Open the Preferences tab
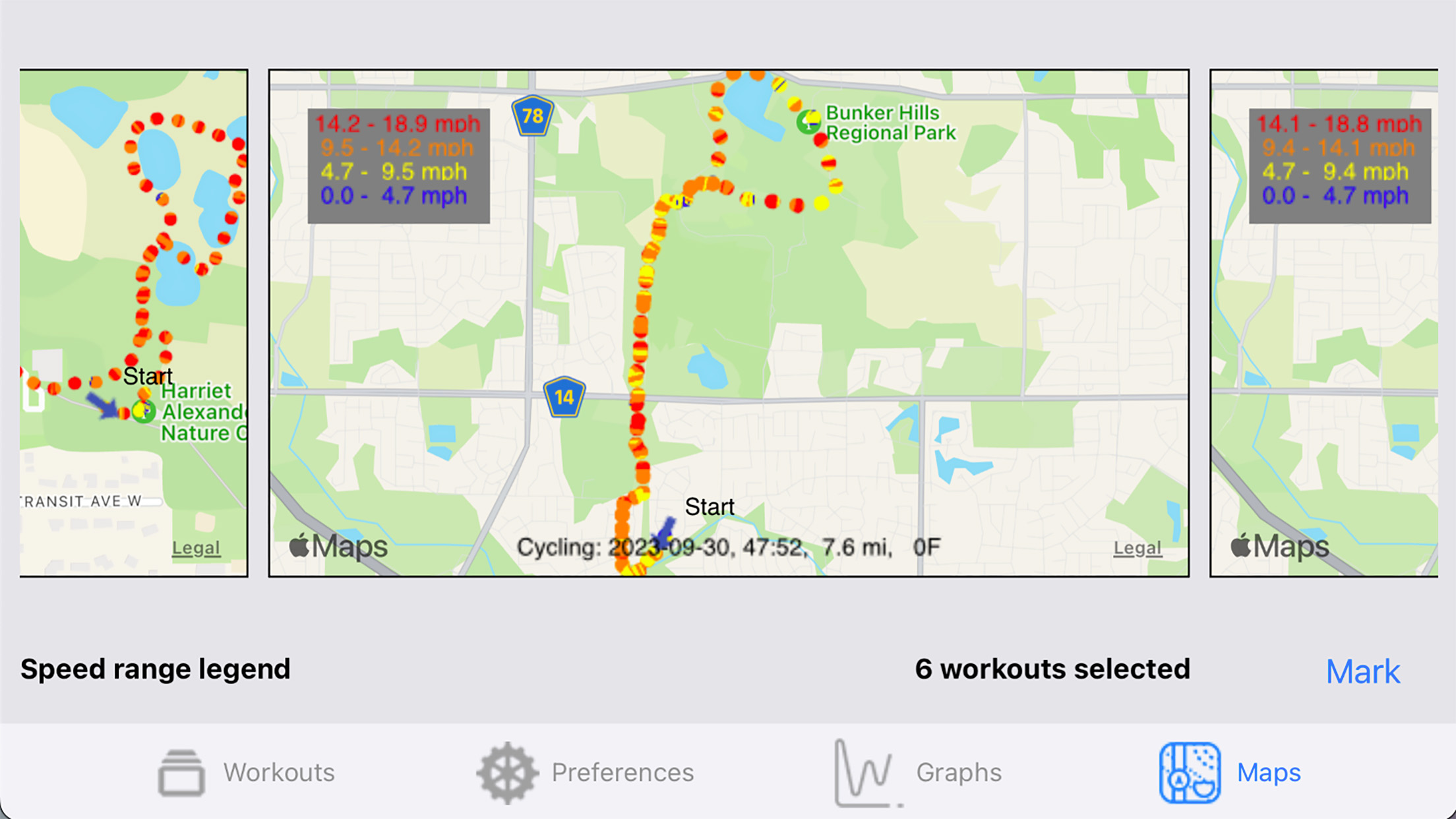The width and height of the screenshot is (1456, 819). pyautogui.click(x=586, y=772)
